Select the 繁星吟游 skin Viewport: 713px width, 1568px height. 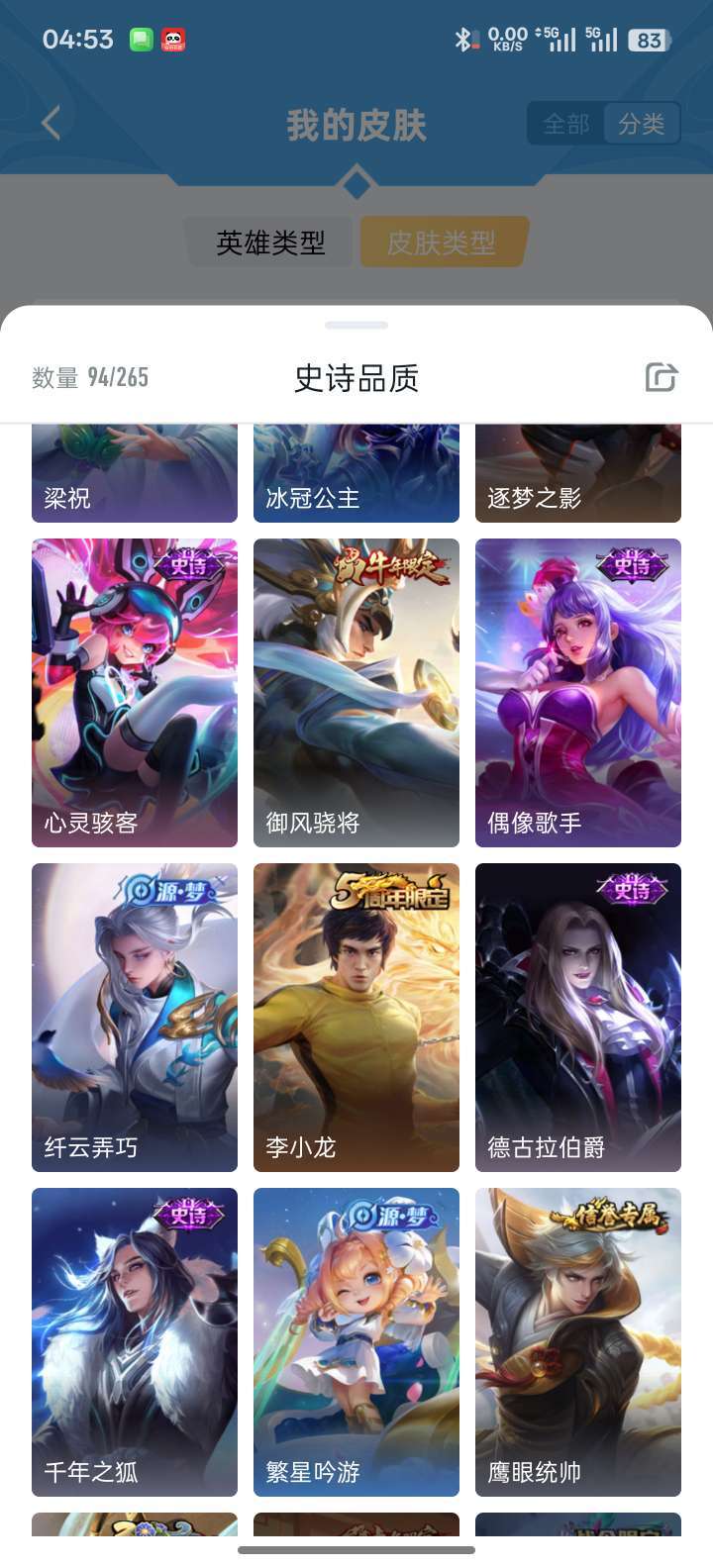click(x=356, y=1342)
